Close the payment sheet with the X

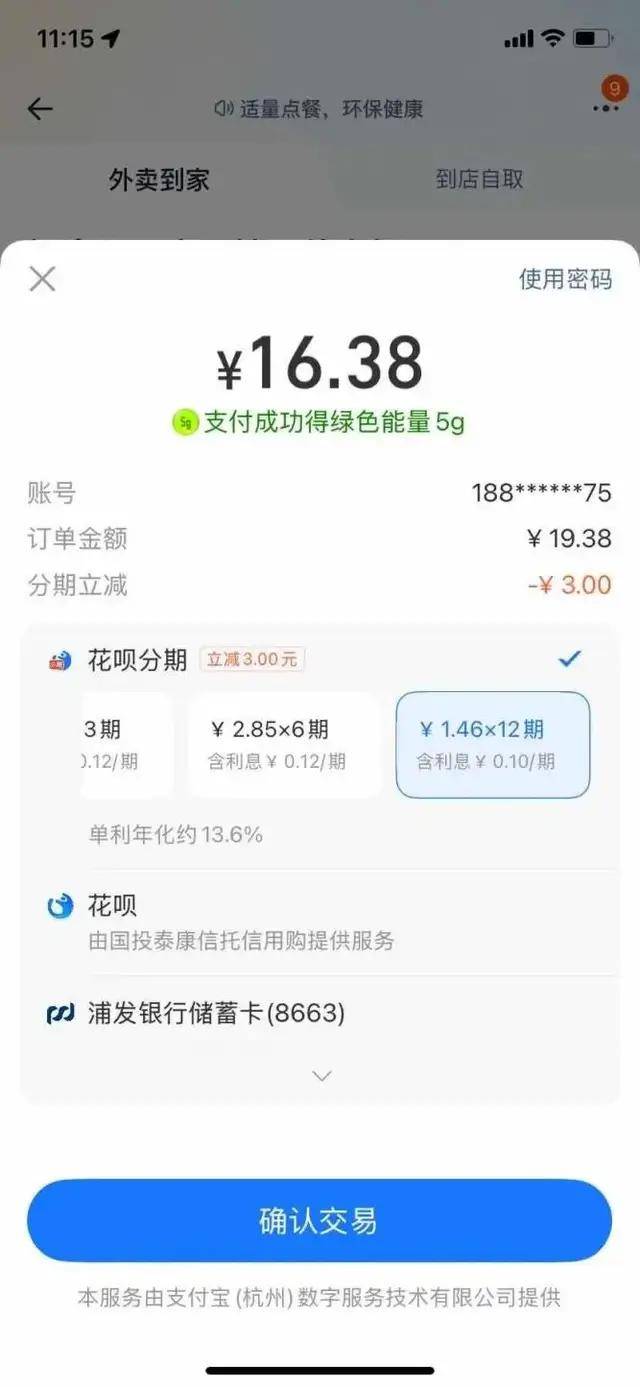coord(42,279)
